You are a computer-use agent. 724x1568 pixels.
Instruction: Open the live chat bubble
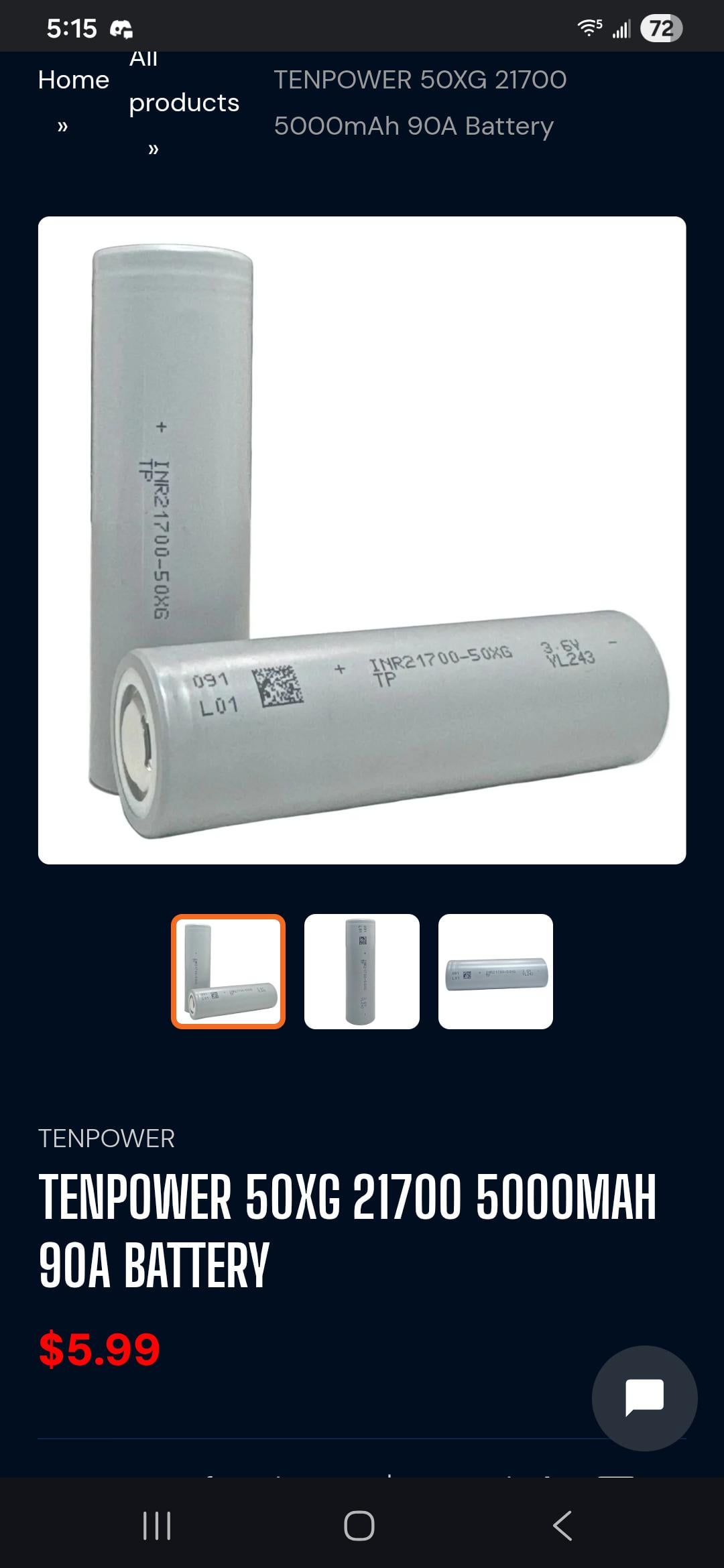(x=644, y=1398)
